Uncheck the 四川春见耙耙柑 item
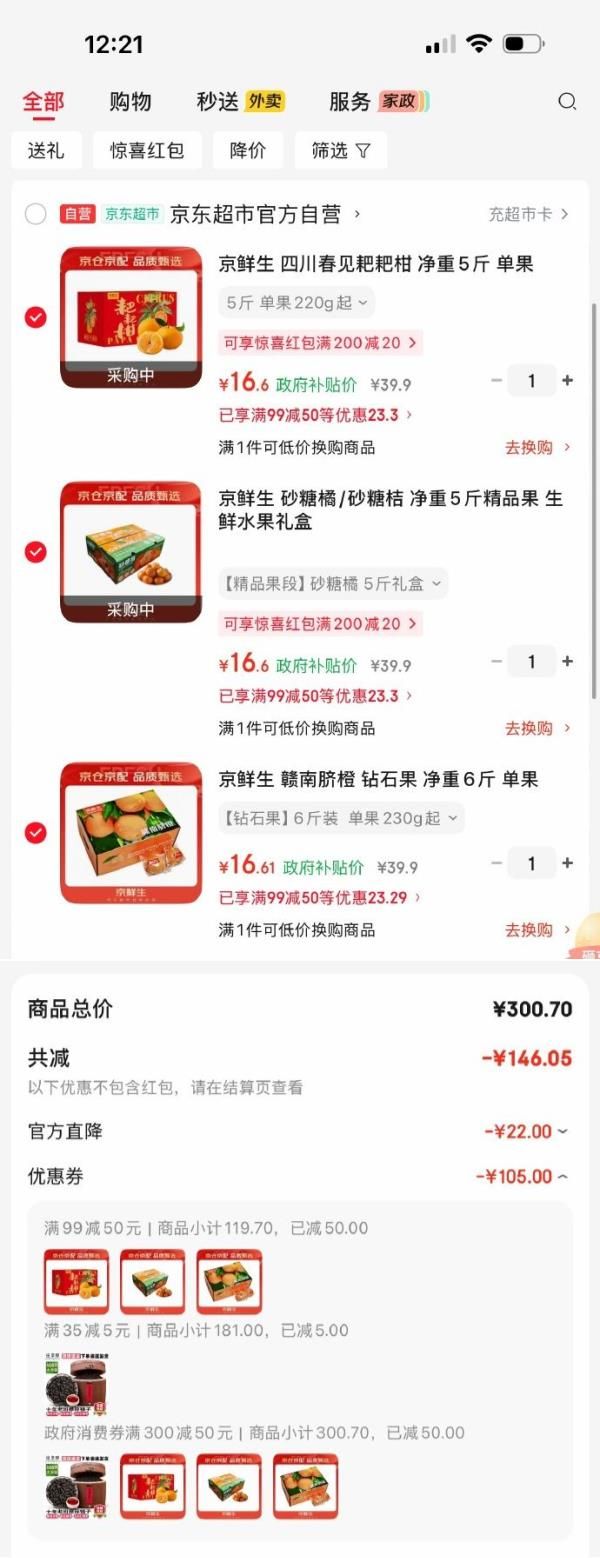This screenshot has width=600, height=1558. click(35, 317)
